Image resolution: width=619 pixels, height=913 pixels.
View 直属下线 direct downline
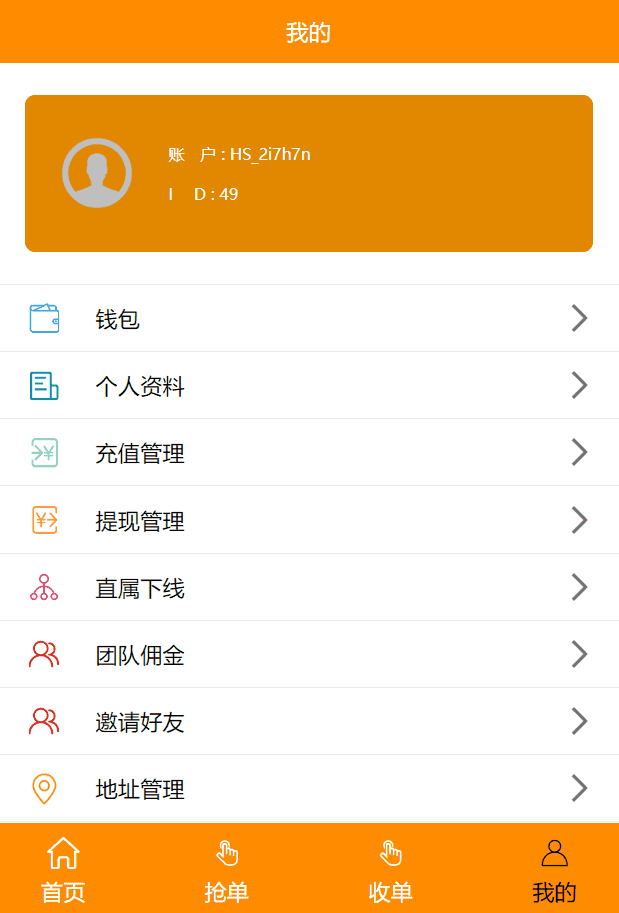[309, 588]
